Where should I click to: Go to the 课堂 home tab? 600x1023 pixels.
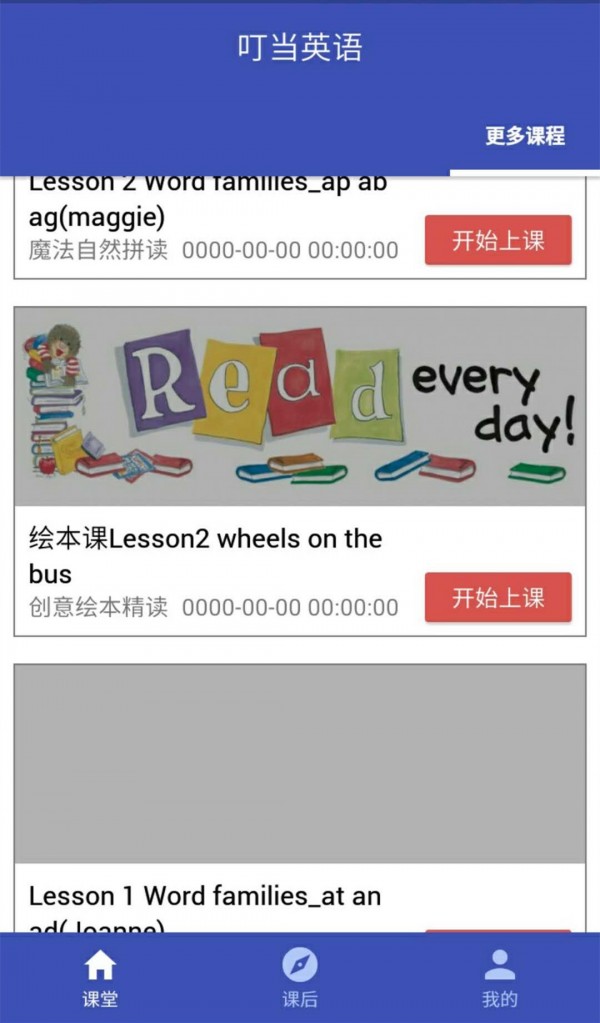point(100,977)
